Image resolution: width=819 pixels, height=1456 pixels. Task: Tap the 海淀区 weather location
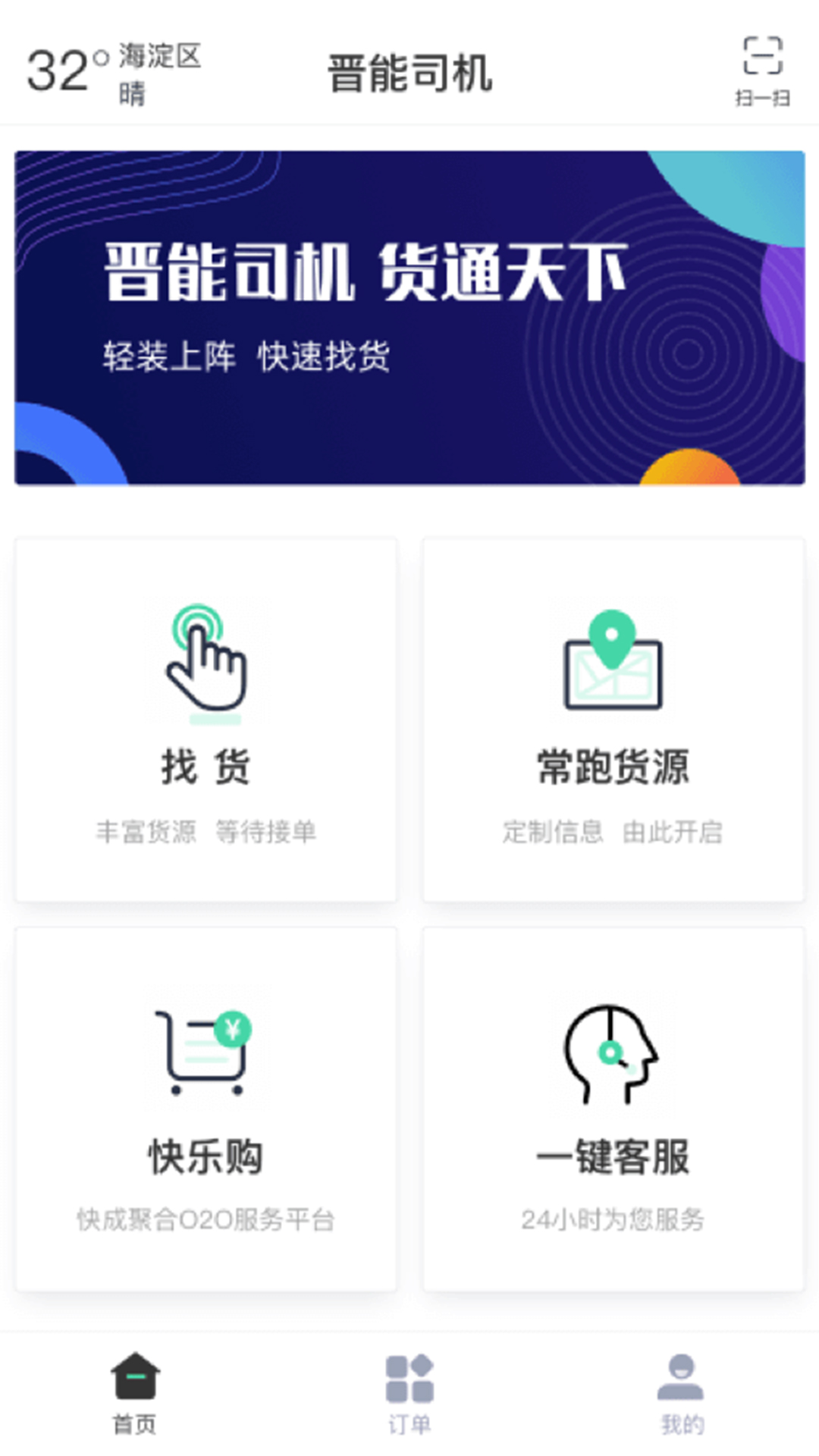point(159,57)
